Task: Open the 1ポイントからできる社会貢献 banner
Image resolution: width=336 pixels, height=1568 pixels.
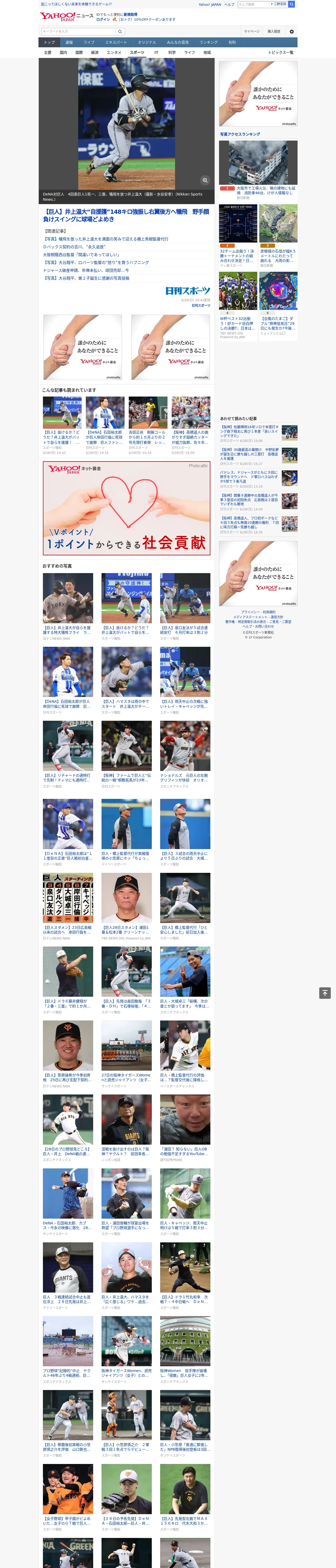Action: [126, 508]
